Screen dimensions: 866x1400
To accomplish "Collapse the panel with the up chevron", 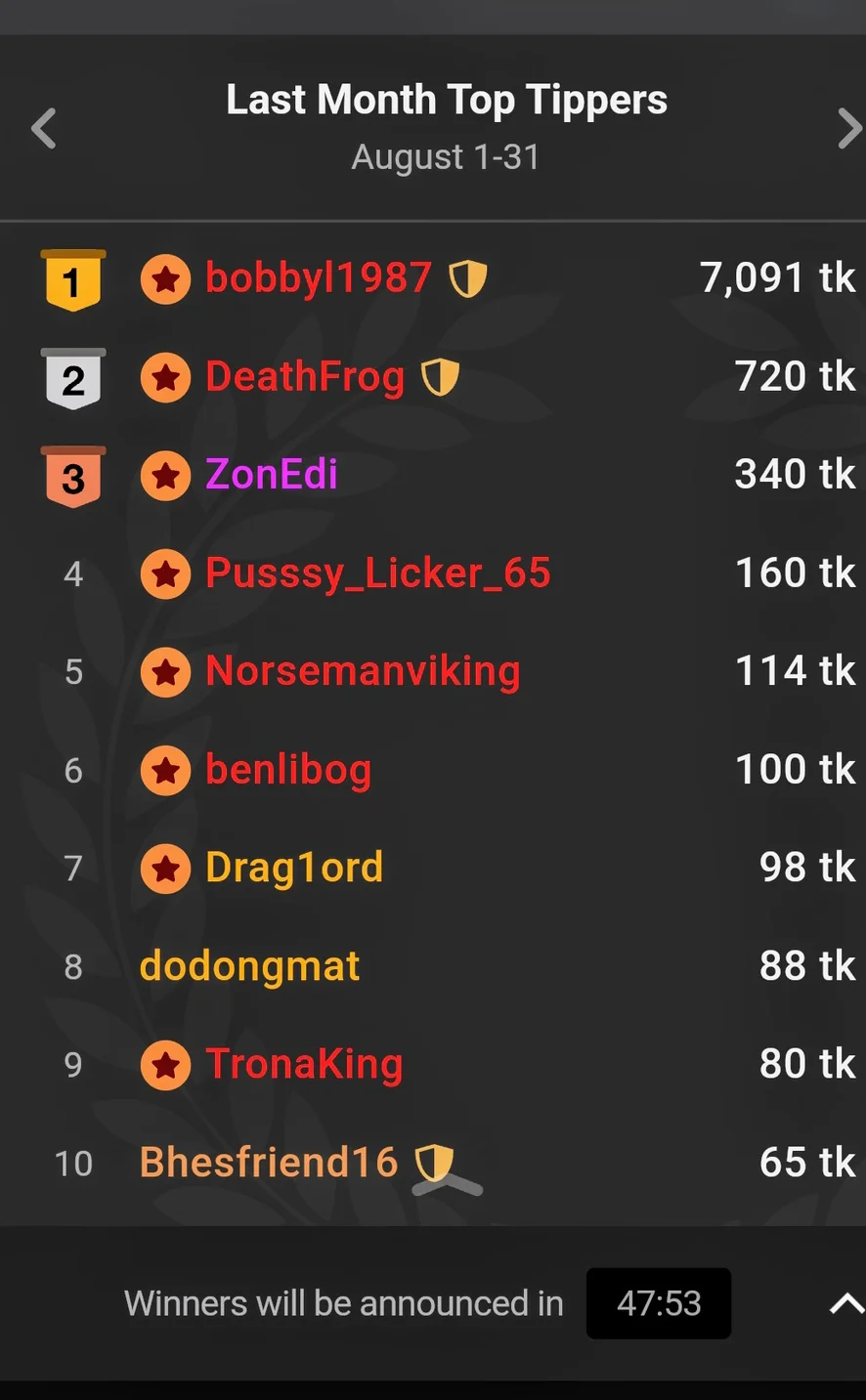I will tap(846, 1303).
